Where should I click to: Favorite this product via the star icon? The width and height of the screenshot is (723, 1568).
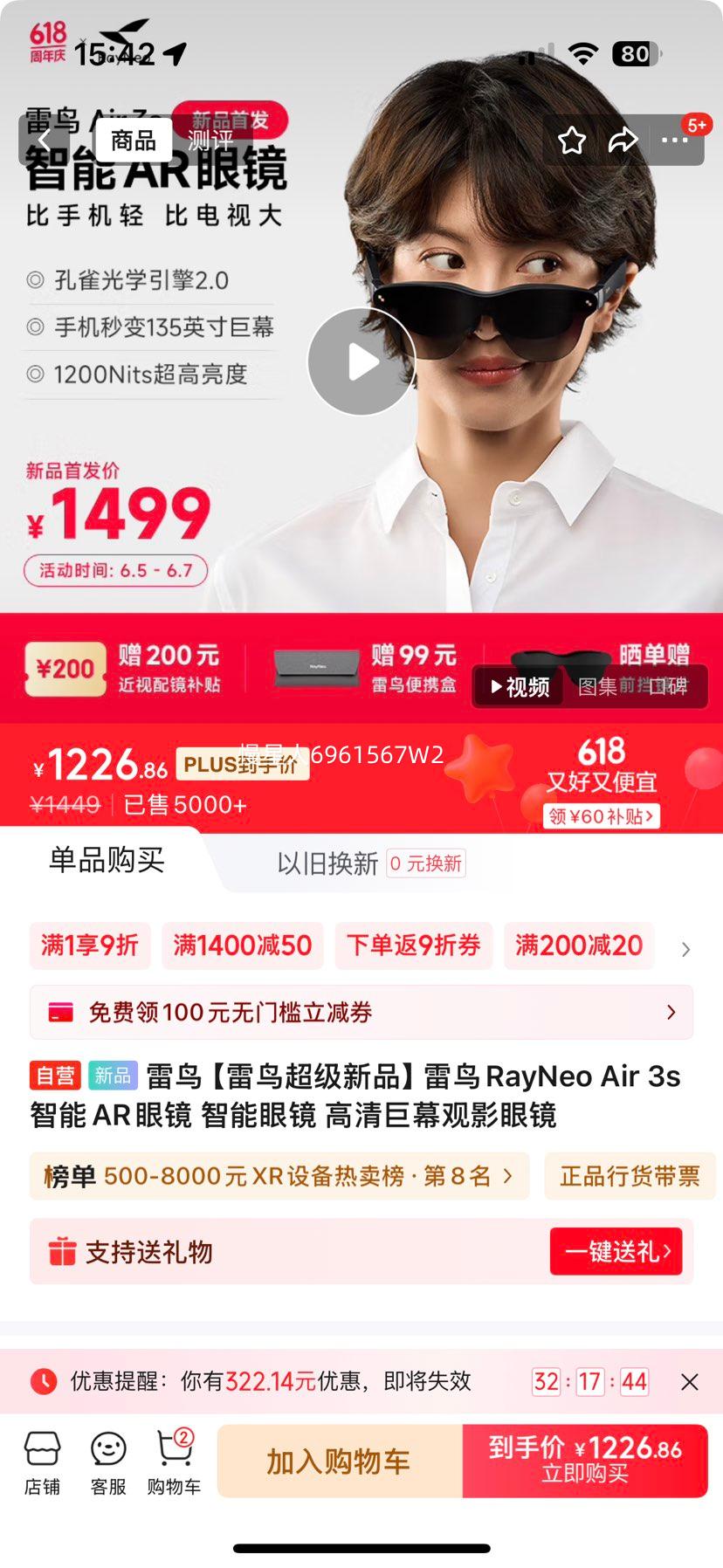(573, 140)
